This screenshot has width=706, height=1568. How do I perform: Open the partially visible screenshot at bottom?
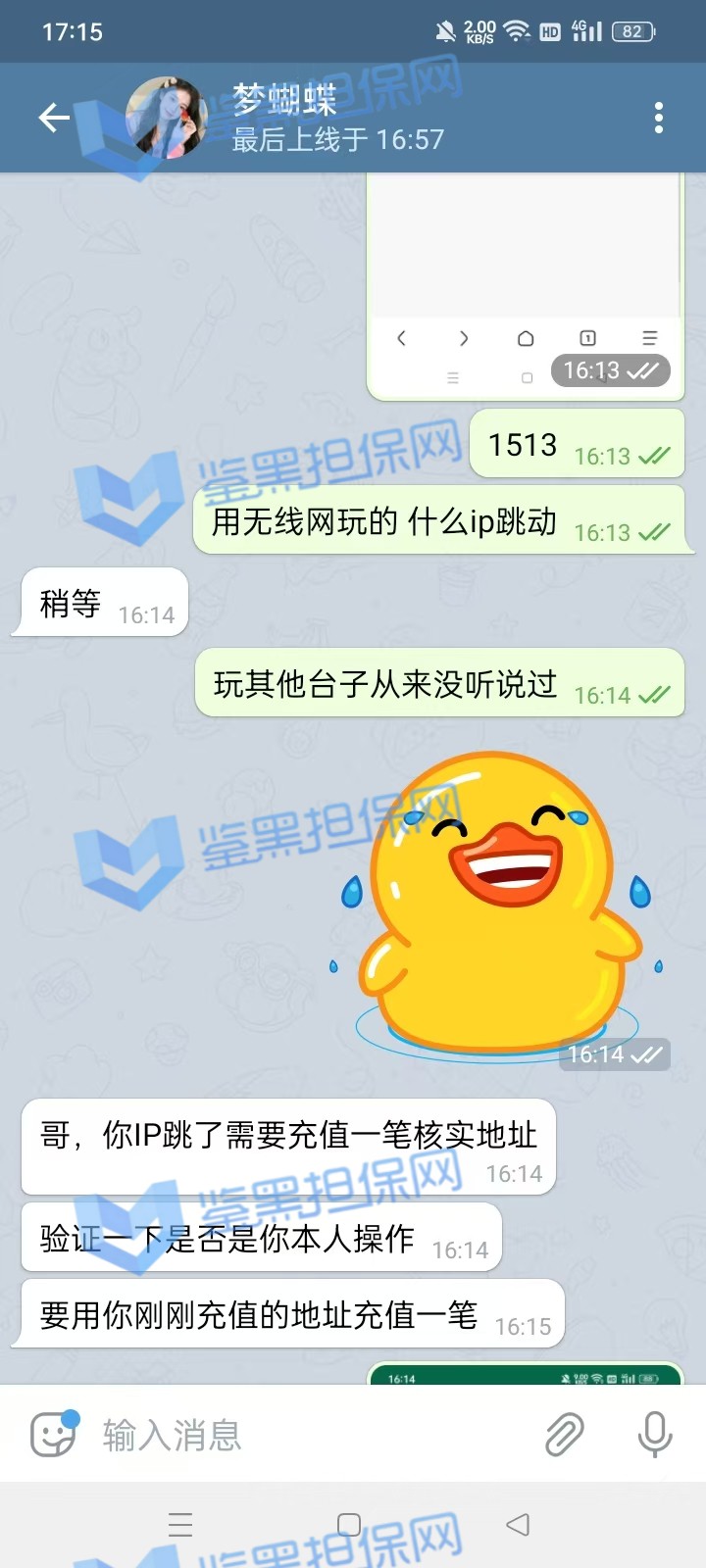[x=525, y=1374]
